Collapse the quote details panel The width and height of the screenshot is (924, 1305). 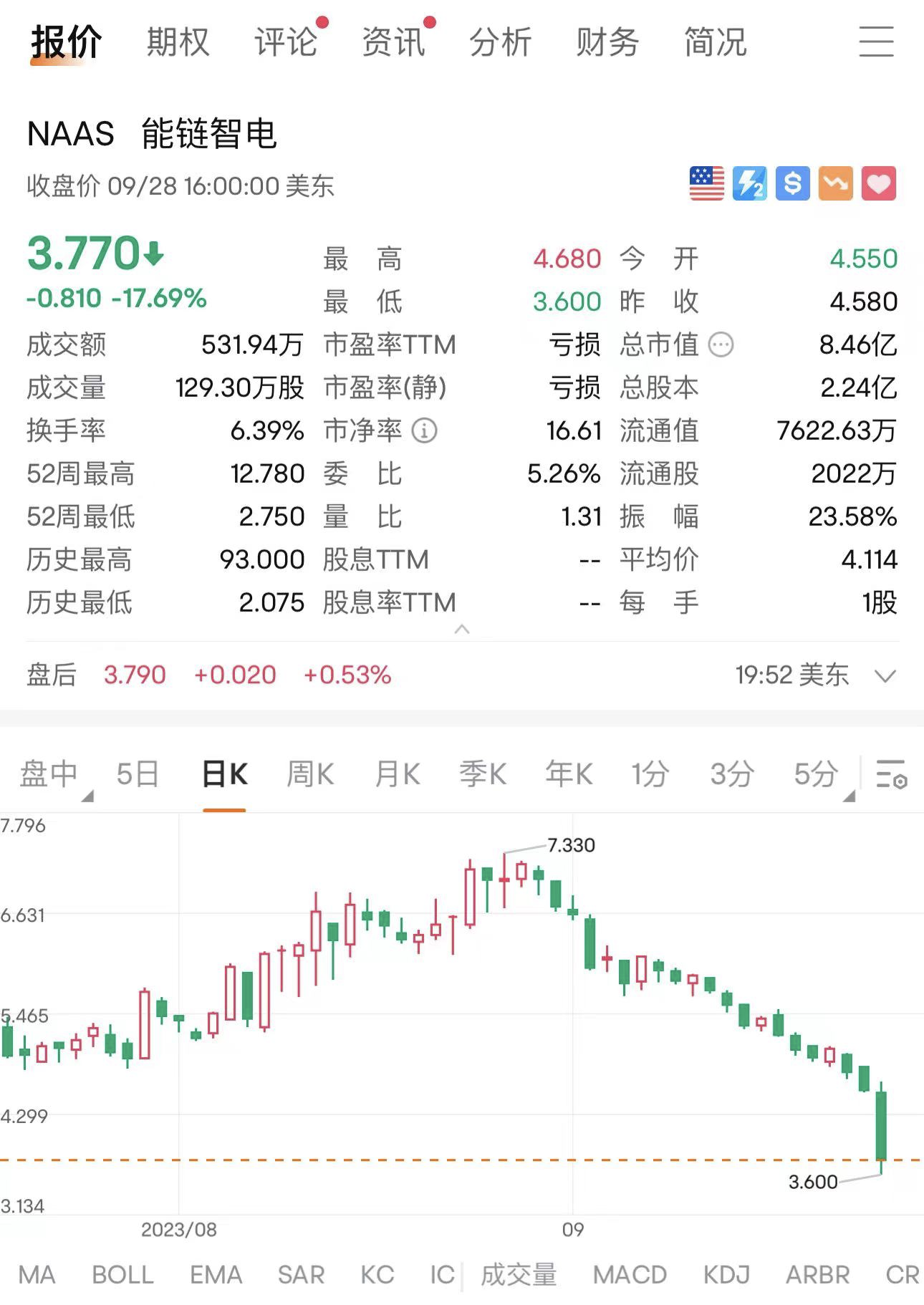point(462,630)
